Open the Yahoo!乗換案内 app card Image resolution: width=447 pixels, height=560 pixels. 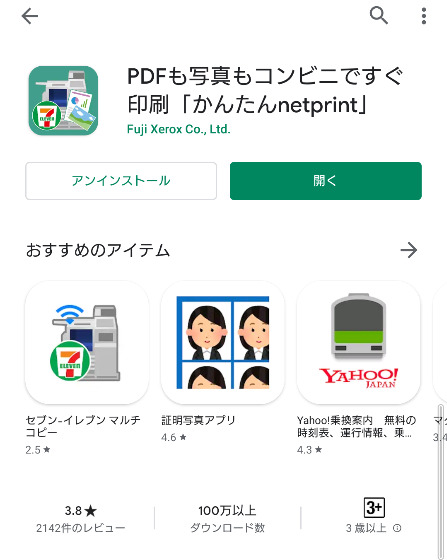click(x=358, y=367)
